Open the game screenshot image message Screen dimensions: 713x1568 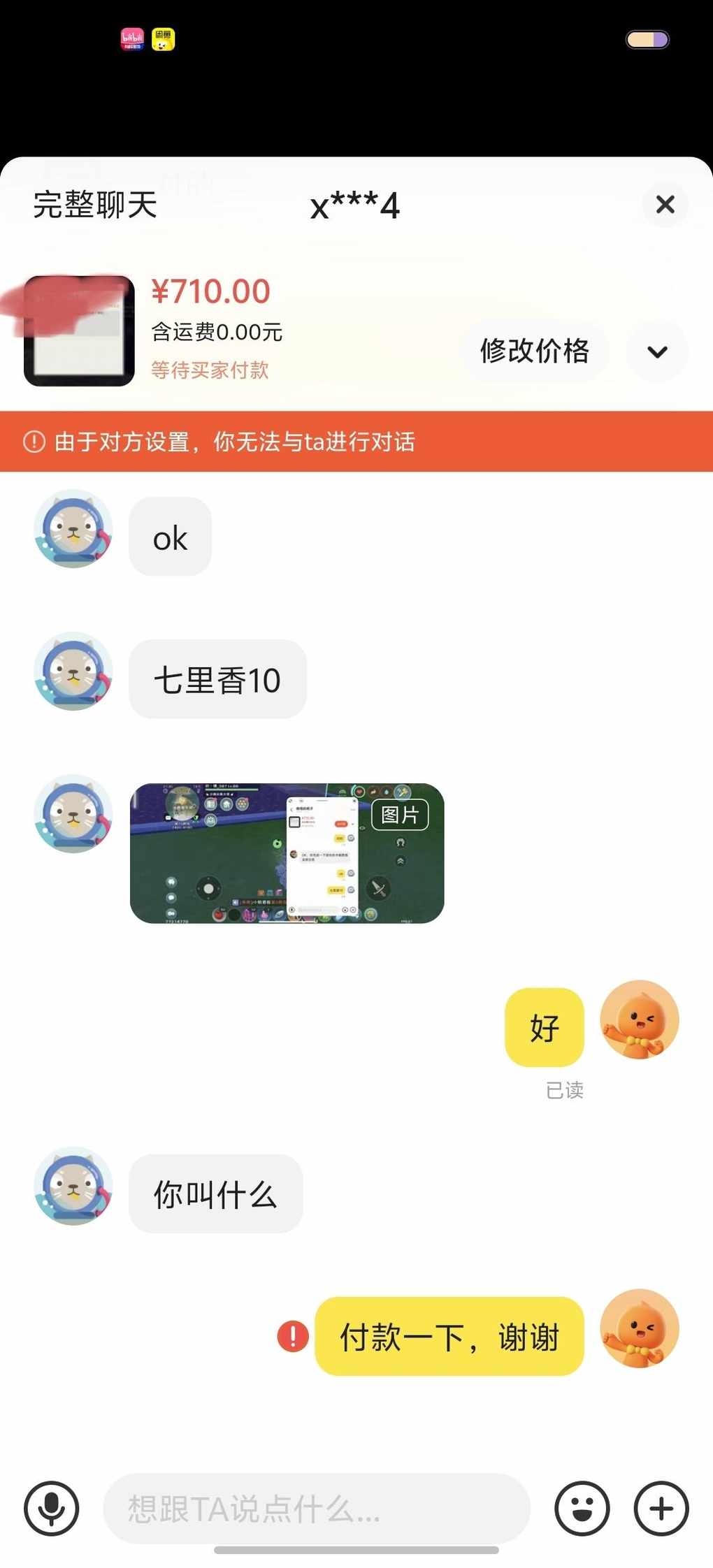(287, 853)
